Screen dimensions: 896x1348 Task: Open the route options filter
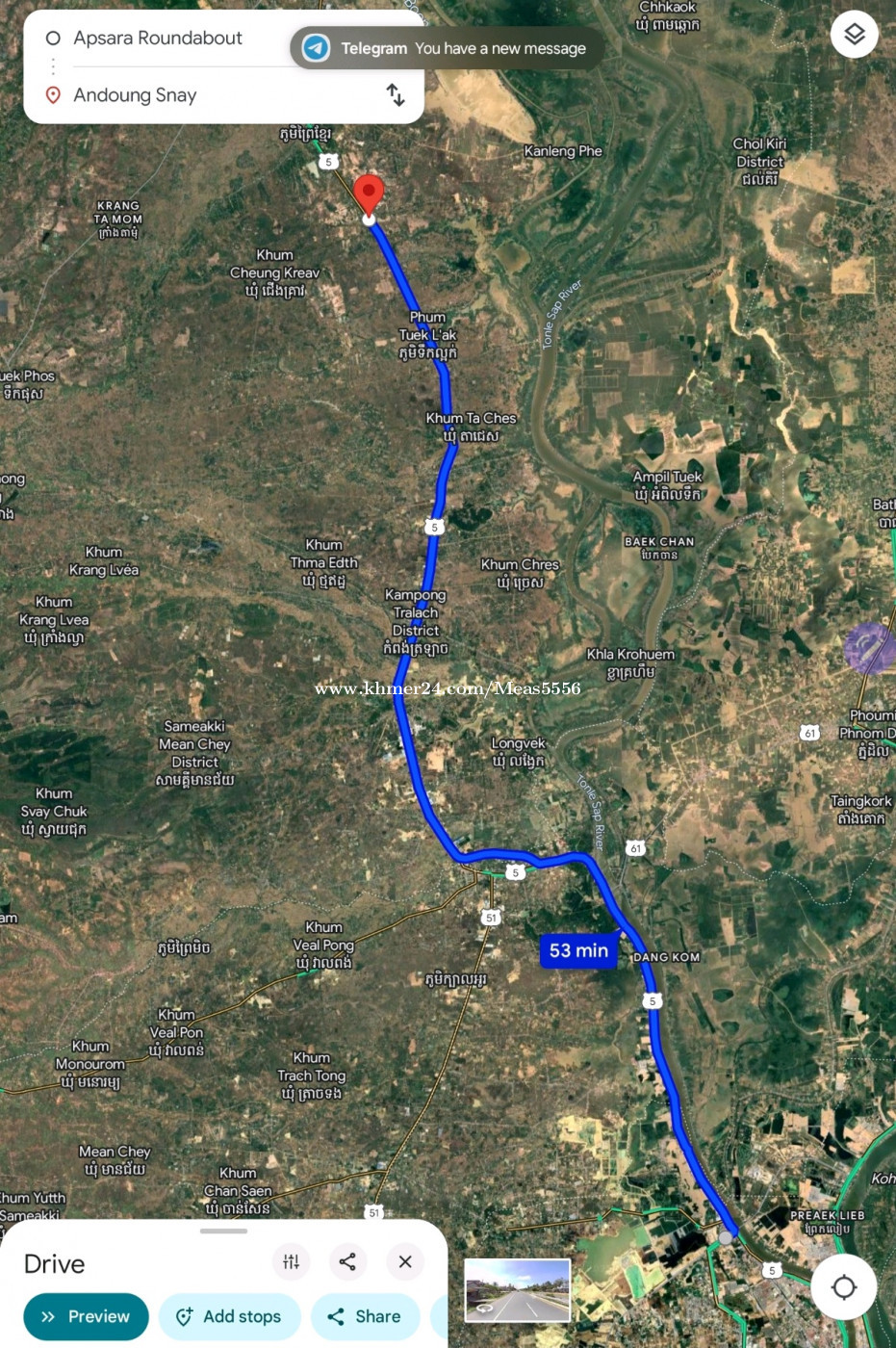291,1261
